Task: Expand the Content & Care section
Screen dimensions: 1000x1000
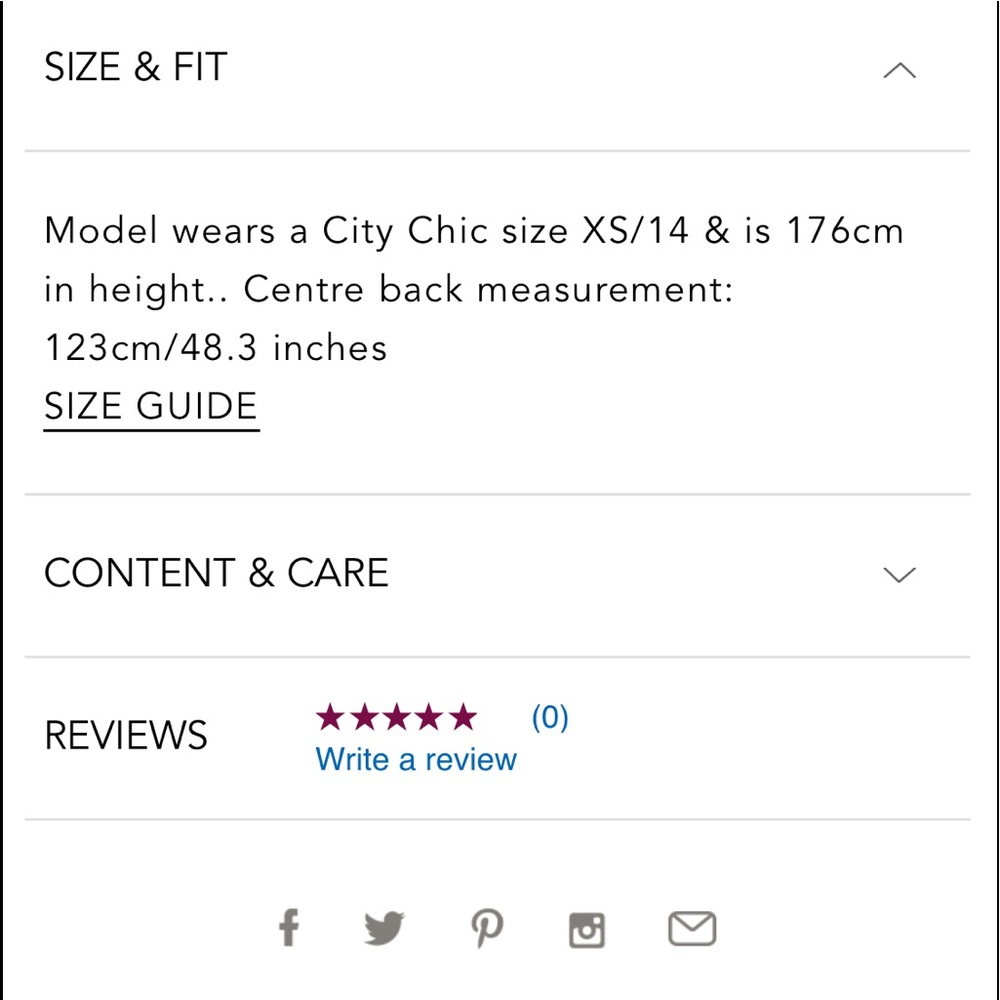Action: click(900, 574)
